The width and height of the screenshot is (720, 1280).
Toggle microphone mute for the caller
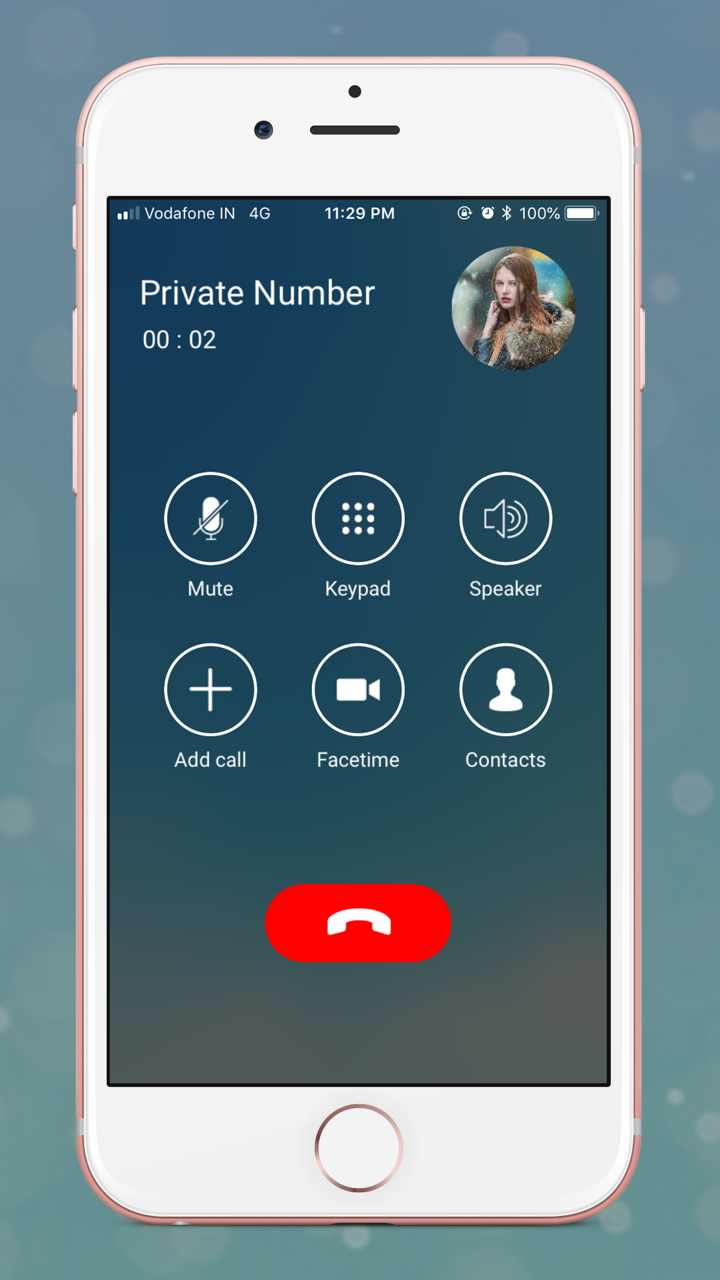tap(210, 518)
